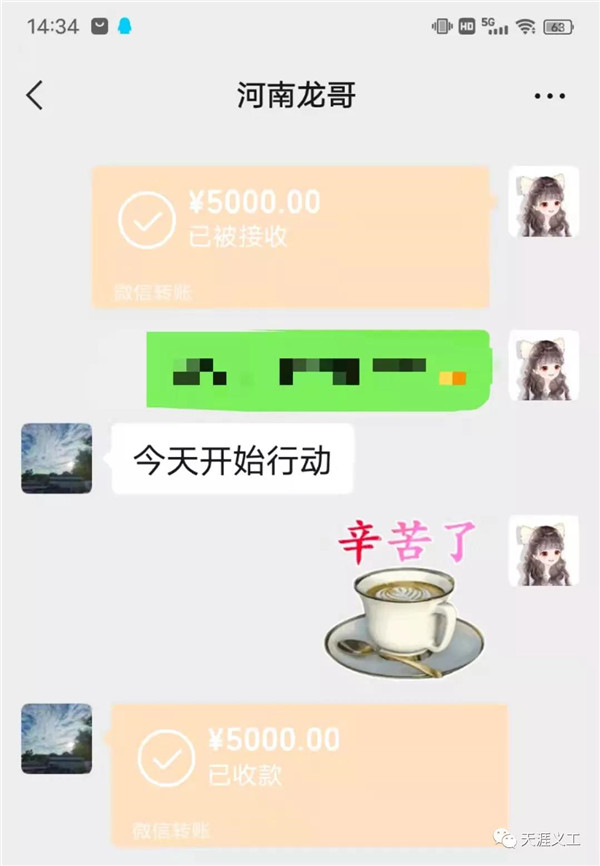Viewport: 600px width, 866px height.
Task: Open the ¥5000.00 已收款 transfer card
Action: (x=308, y=773)
